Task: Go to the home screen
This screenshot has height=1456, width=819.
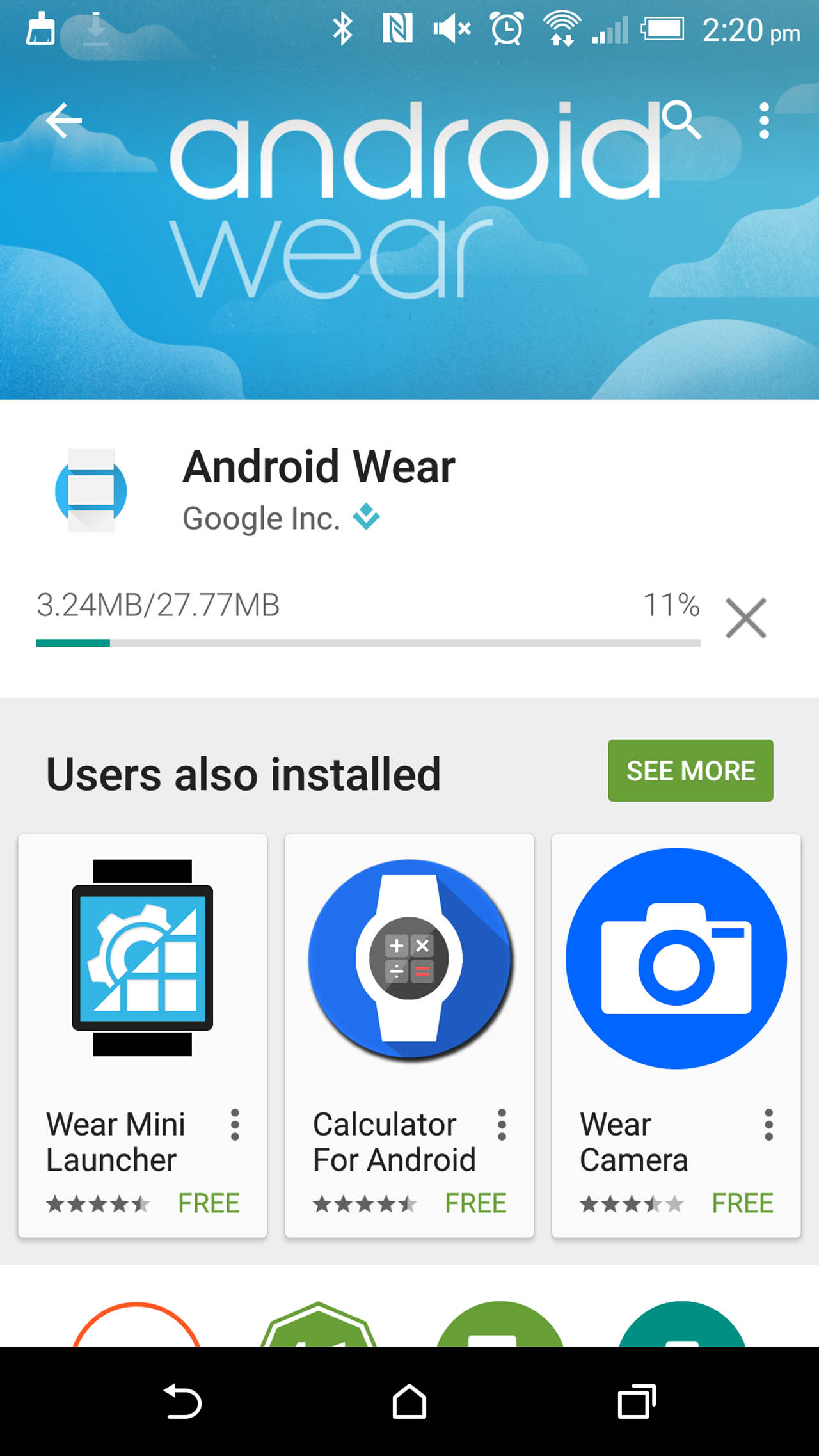Action: tap(409, 1401)
